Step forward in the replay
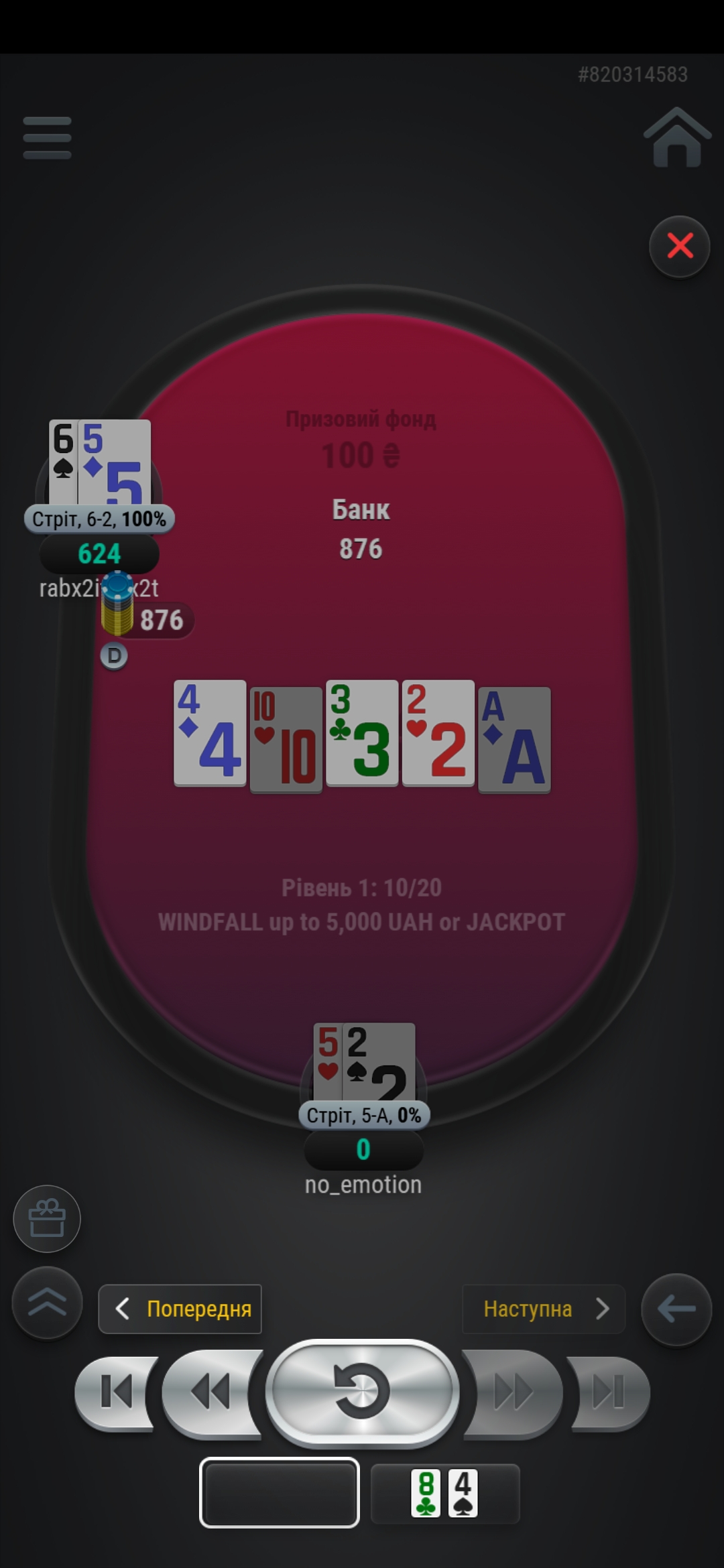The height and width of the screenshot is (1568, 724). point(514,1392)
